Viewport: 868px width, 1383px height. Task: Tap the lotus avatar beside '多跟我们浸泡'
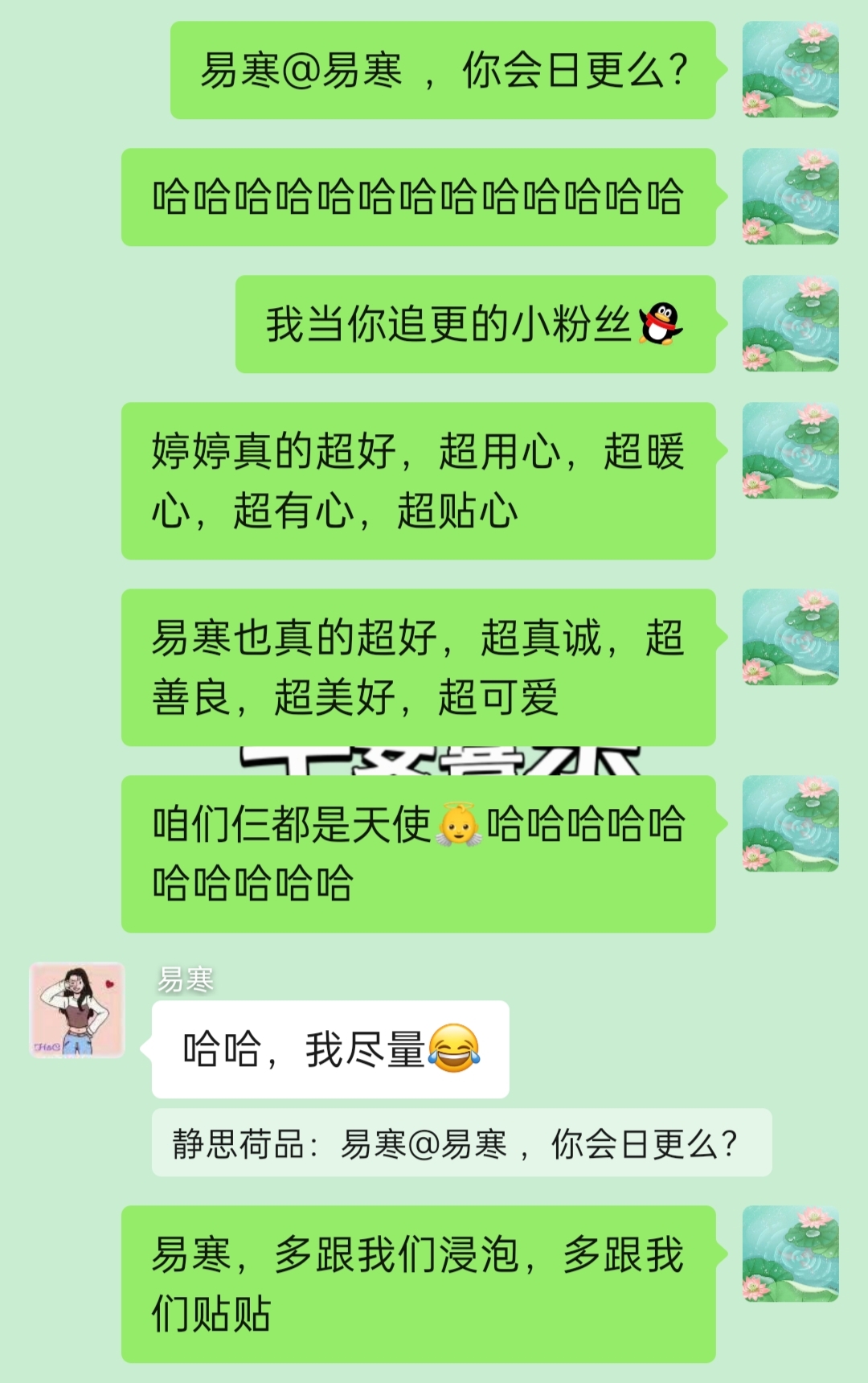(790, 1254)
